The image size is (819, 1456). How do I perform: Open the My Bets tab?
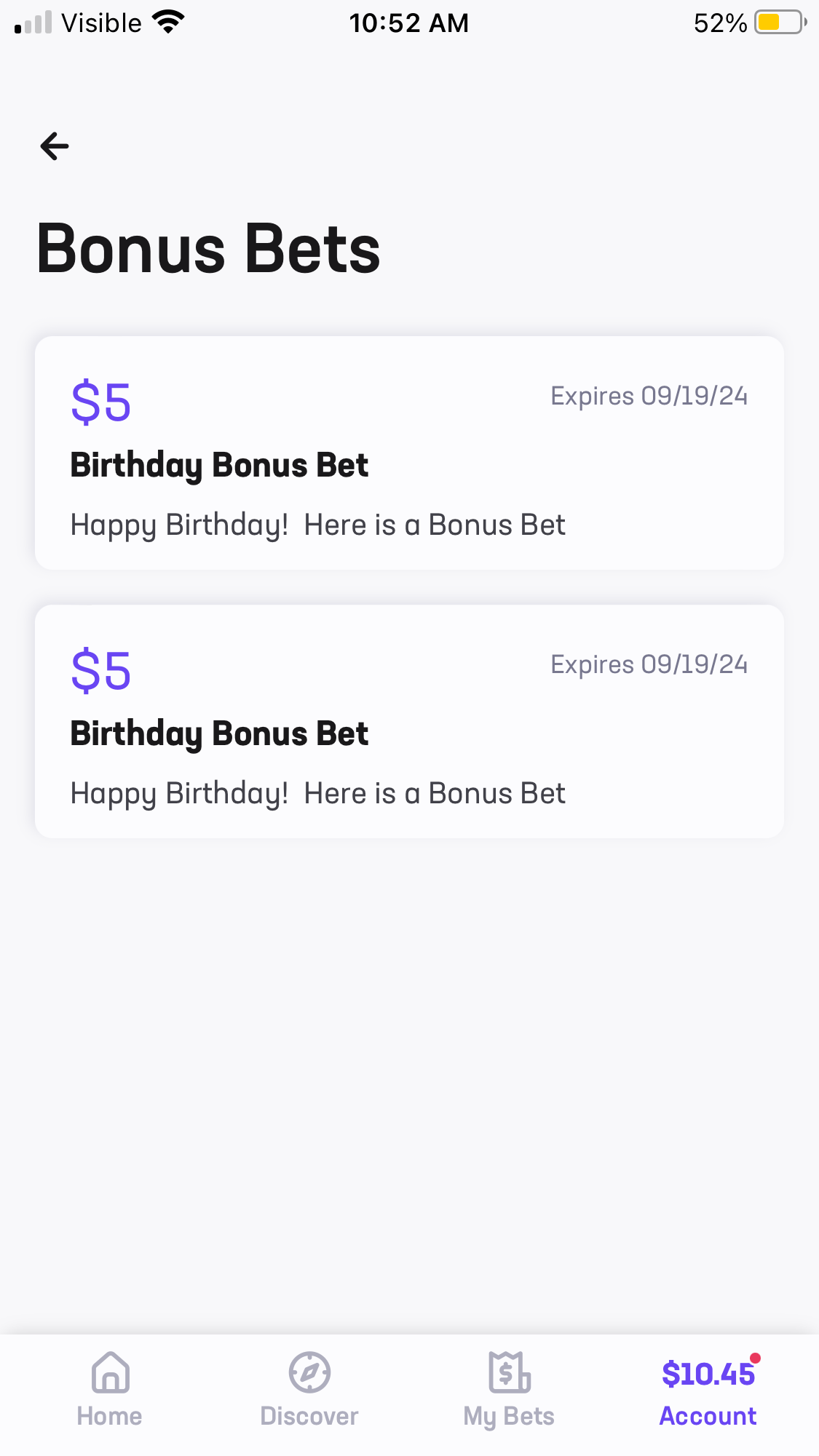point(509,1390)
